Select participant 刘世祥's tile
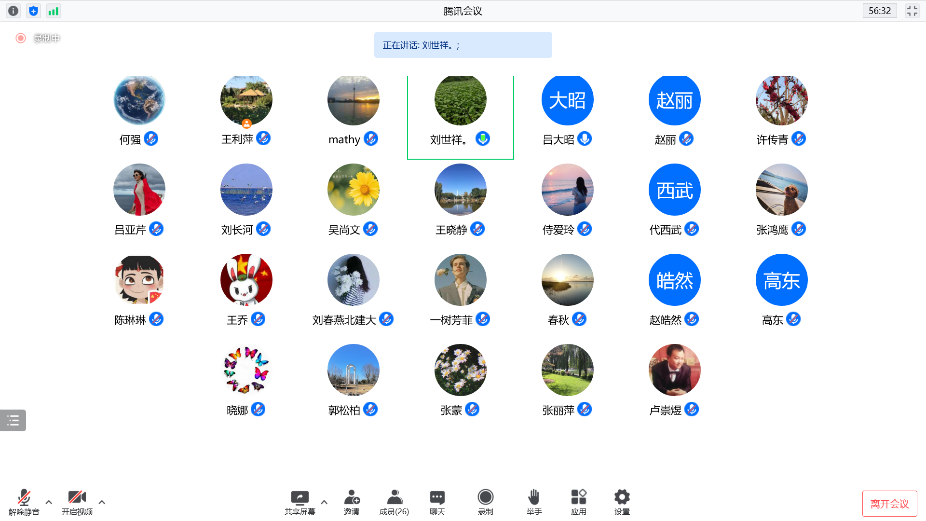 [x=460, y=116]
